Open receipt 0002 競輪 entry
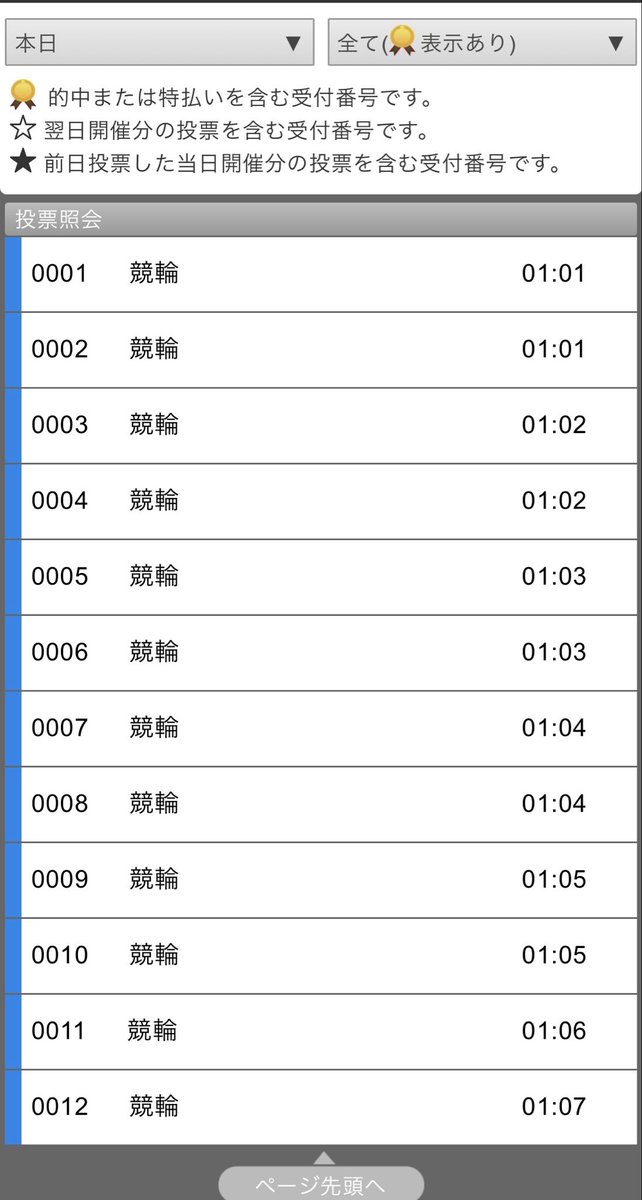The width and height of the screenshot is (642, 1200). pos(321,350)
